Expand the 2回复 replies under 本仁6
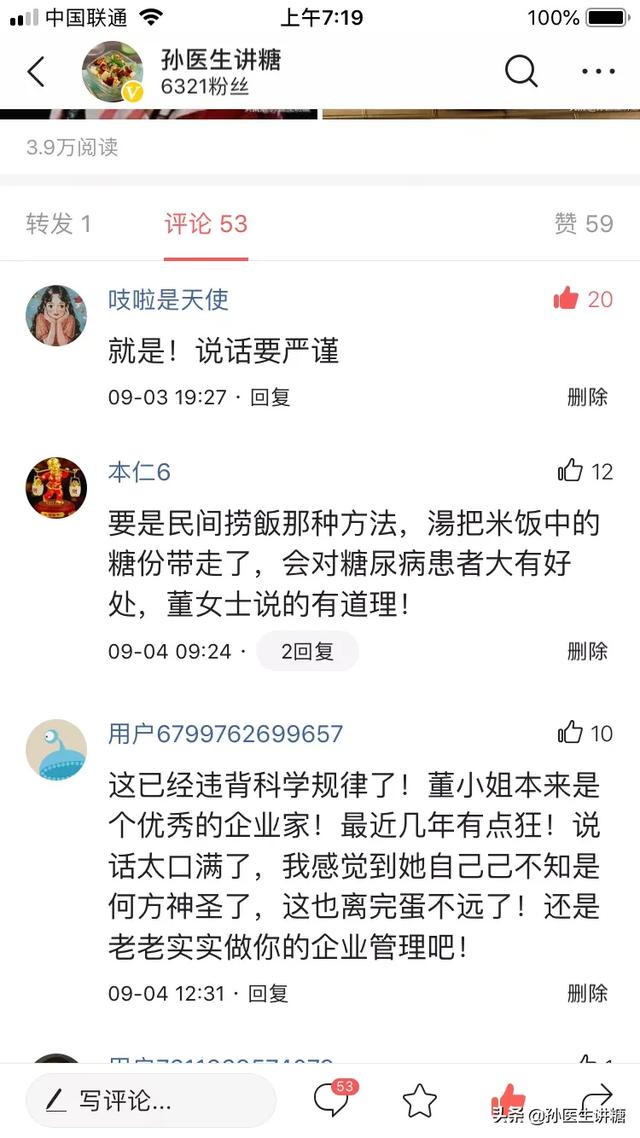The width and height of the screenshot is (640, 1138). (307, 651)
